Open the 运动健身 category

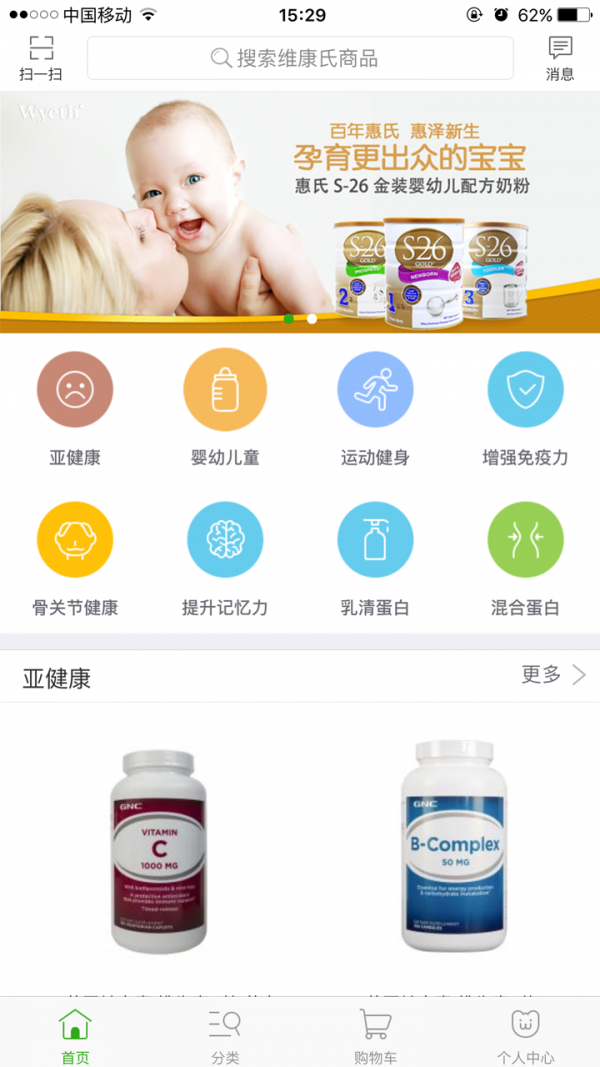point(375,390)
